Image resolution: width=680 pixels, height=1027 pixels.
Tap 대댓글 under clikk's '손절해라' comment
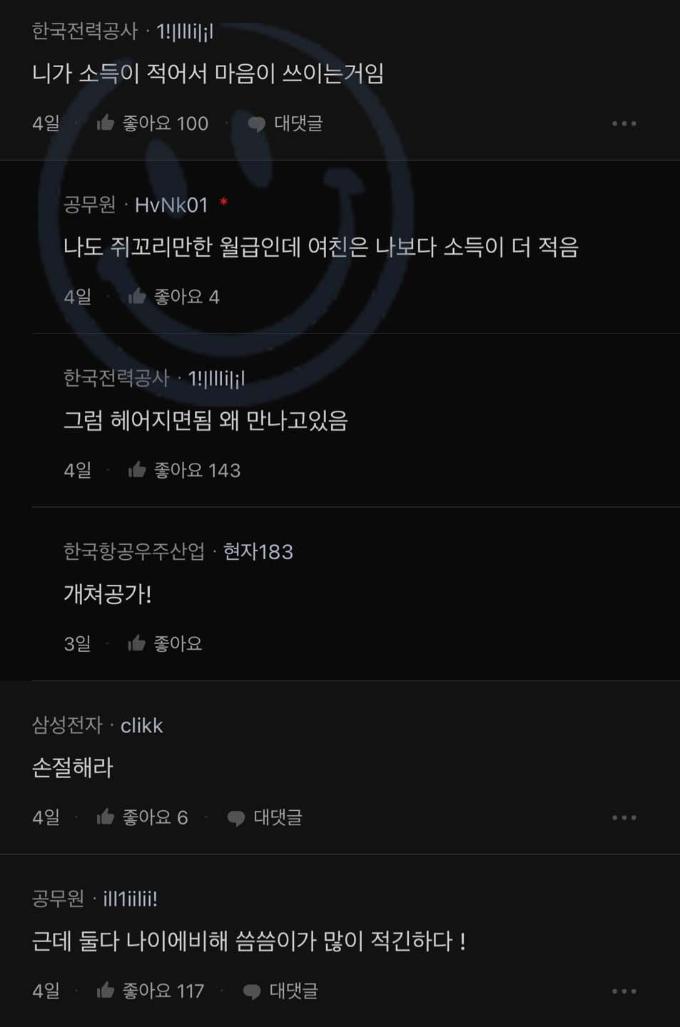(x=264, y=818)
